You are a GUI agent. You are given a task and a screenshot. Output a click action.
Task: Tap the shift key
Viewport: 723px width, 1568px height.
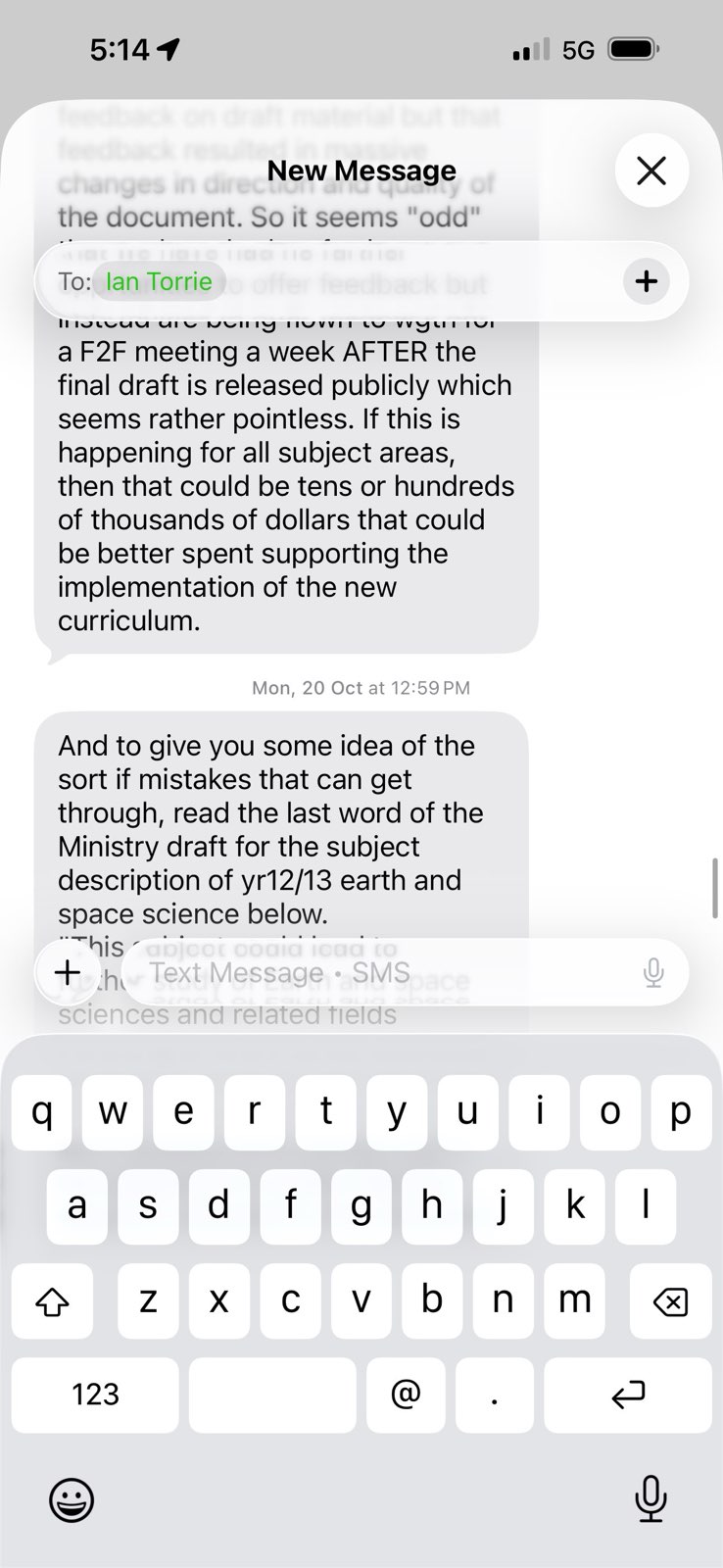point(53,1300)
